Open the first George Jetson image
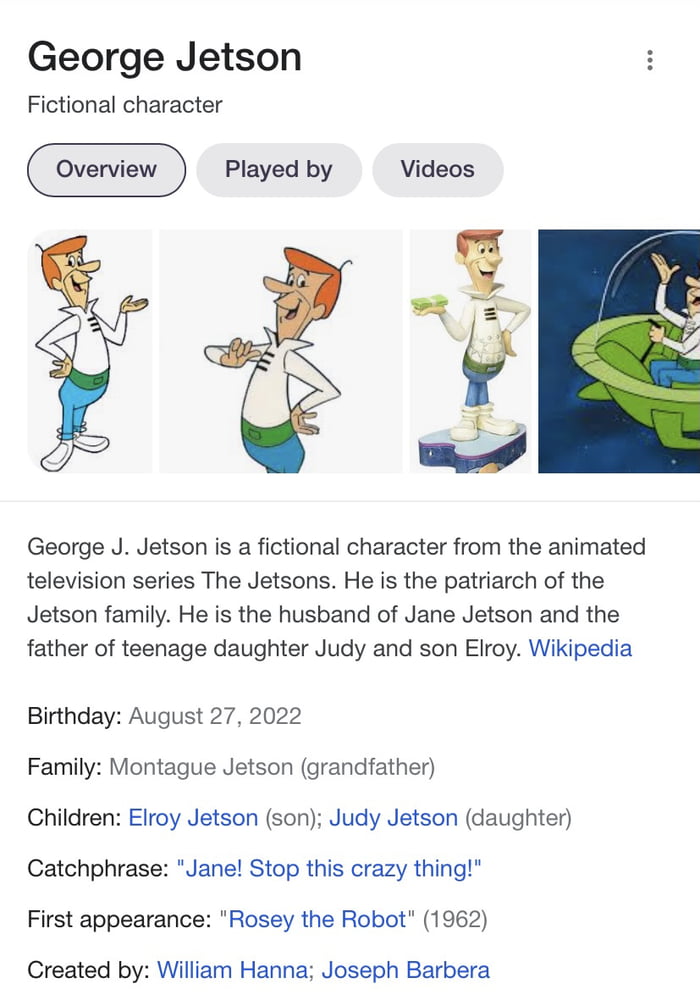The height and width of the screenshot is (1000, 700). click(x=90, y=350)
